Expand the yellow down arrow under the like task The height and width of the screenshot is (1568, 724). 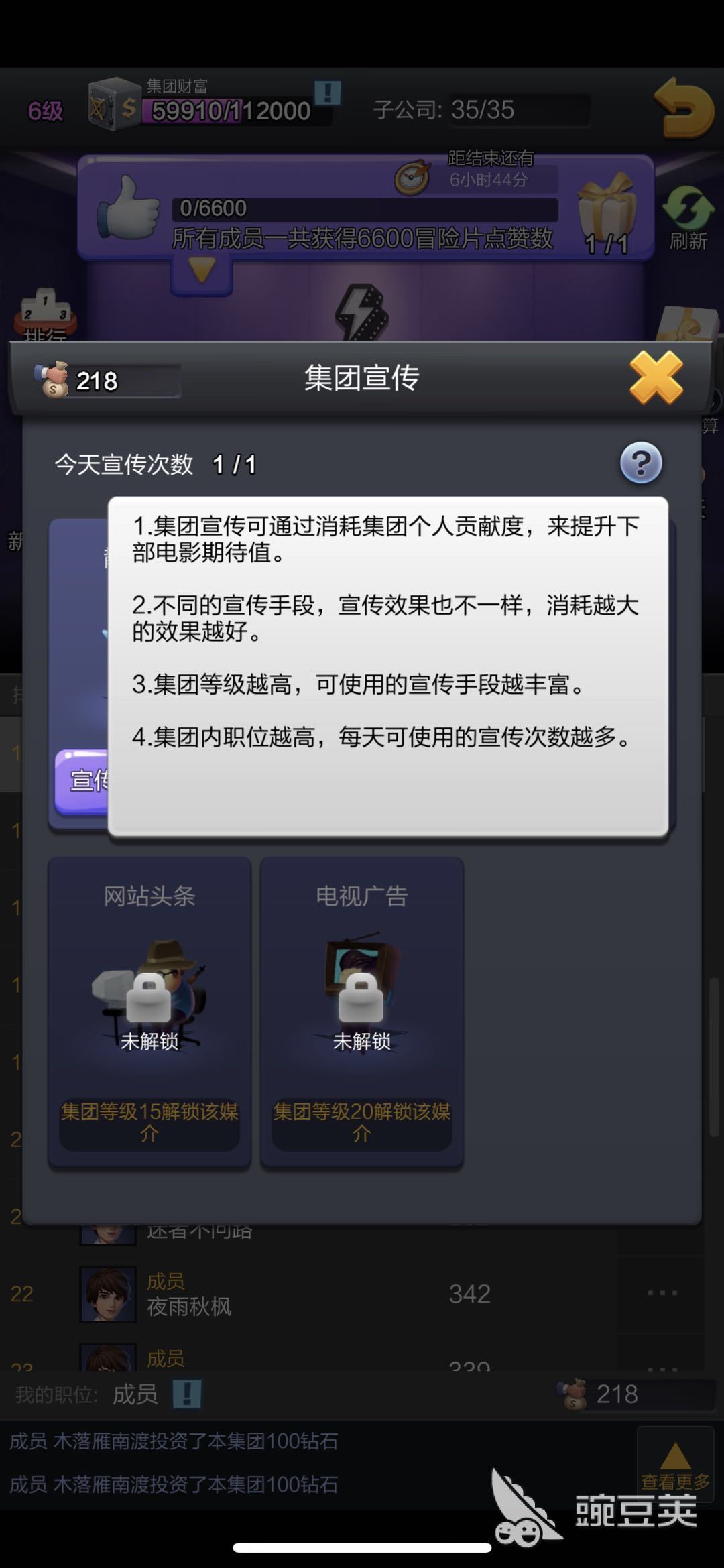pos(202,272)
